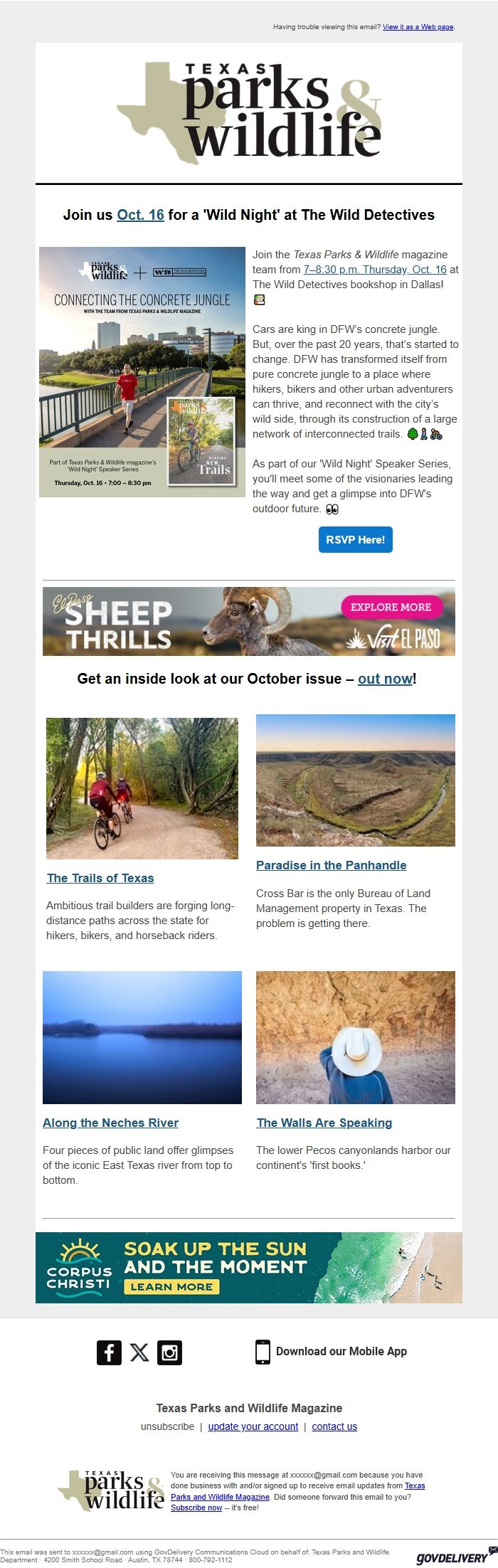Screen dimensions: 498x1568
Task: Tap the Subscribe now link
Action: coord(196,1508)
